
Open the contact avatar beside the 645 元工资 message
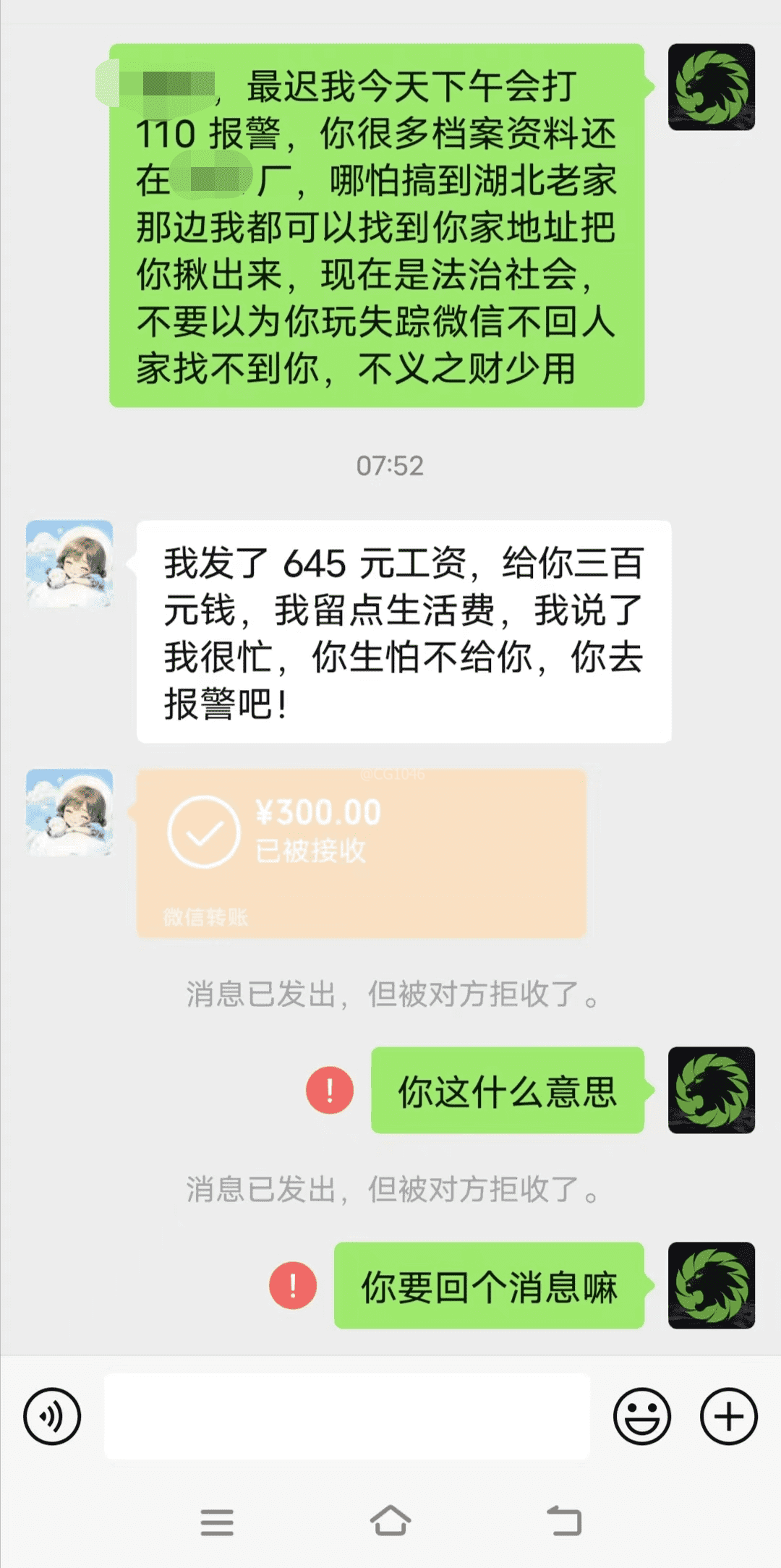(69, 563)
